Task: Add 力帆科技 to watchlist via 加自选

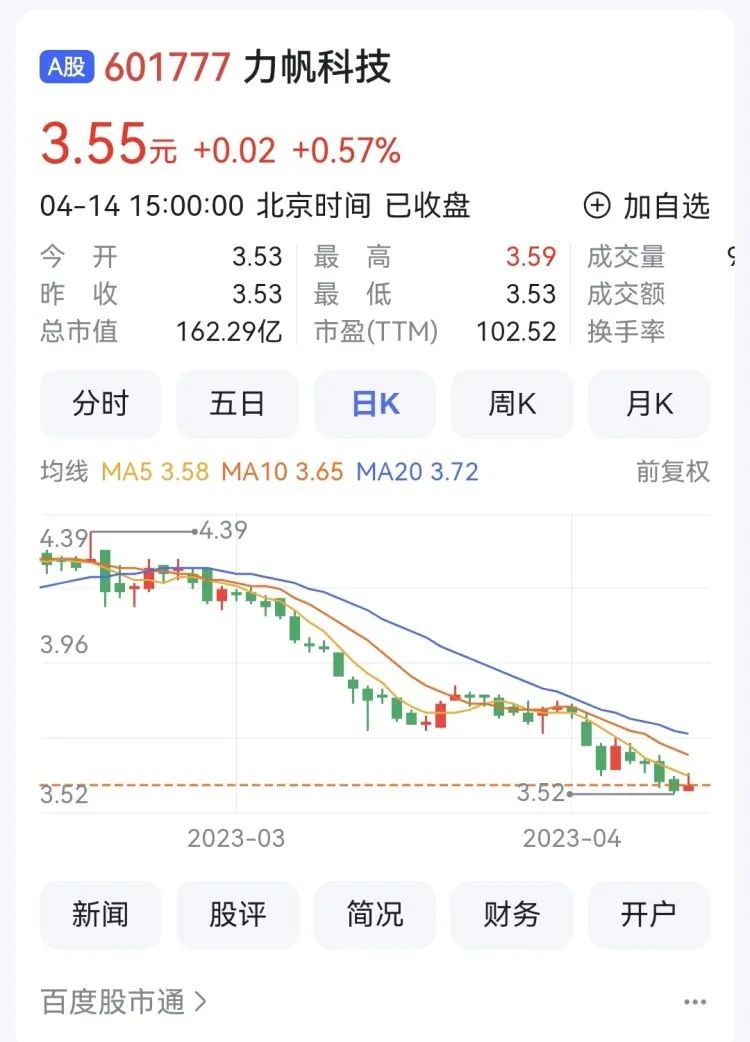Action: pyautogui.click(x=647, y=206)
